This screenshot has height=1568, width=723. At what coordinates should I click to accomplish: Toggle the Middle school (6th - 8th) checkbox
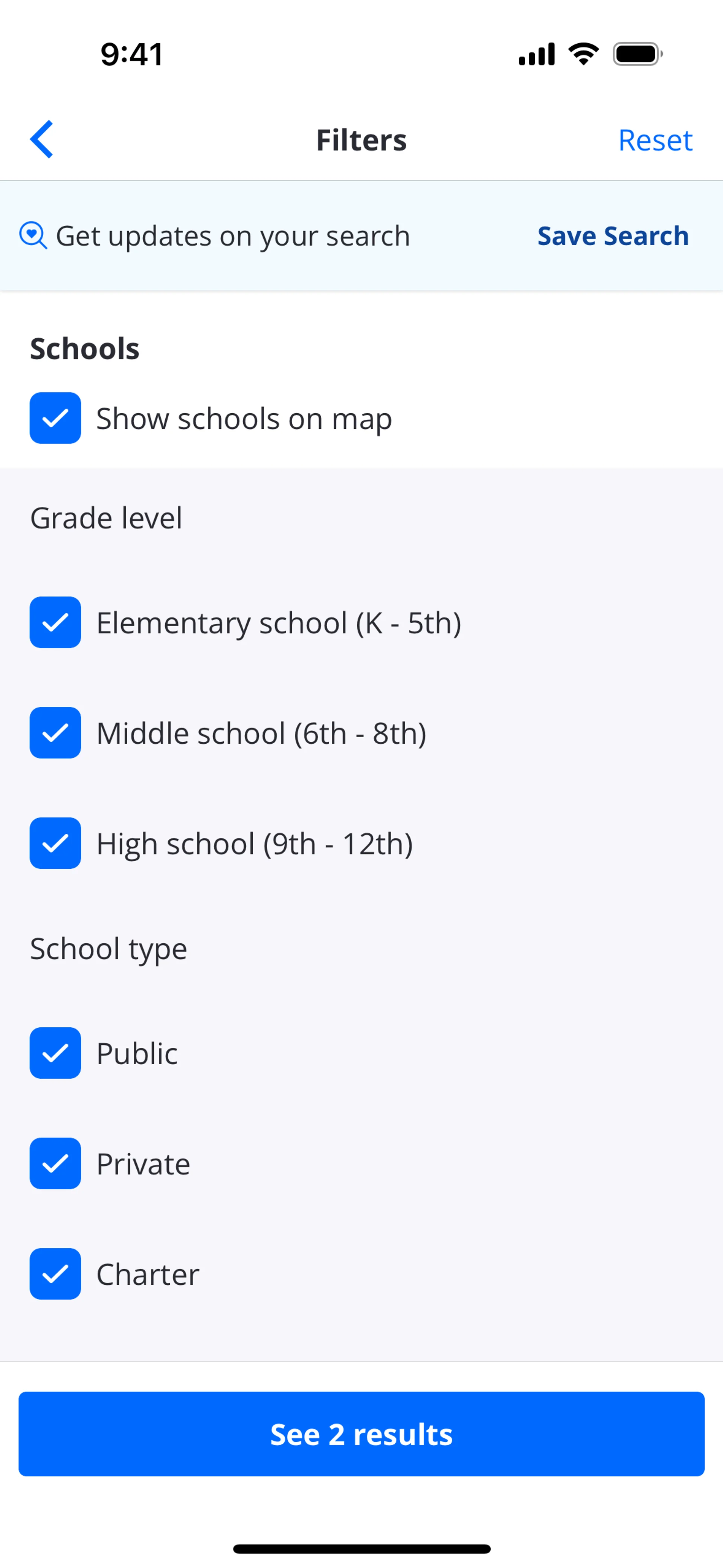tap(55, 733)
